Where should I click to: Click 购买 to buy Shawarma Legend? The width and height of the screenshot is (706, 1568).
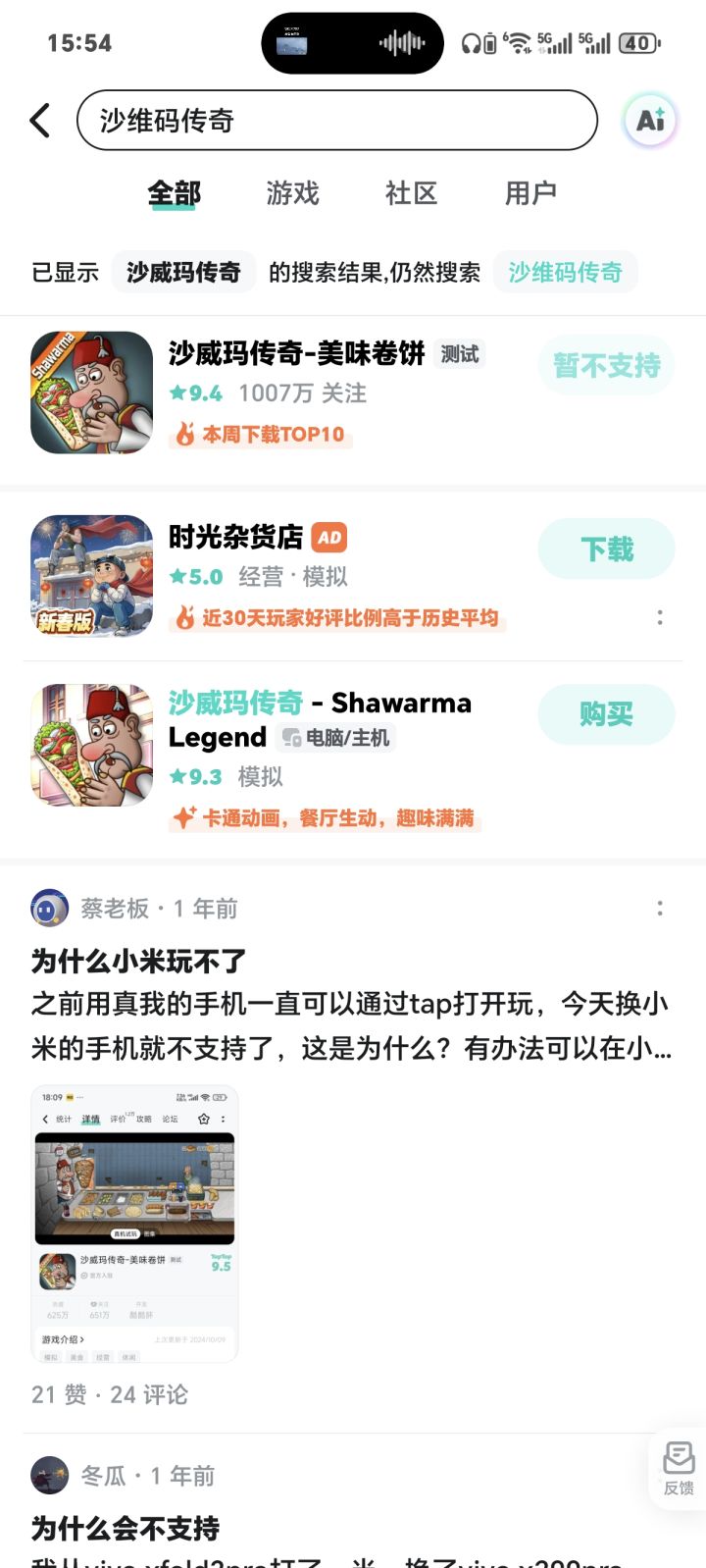pos(606,714)
